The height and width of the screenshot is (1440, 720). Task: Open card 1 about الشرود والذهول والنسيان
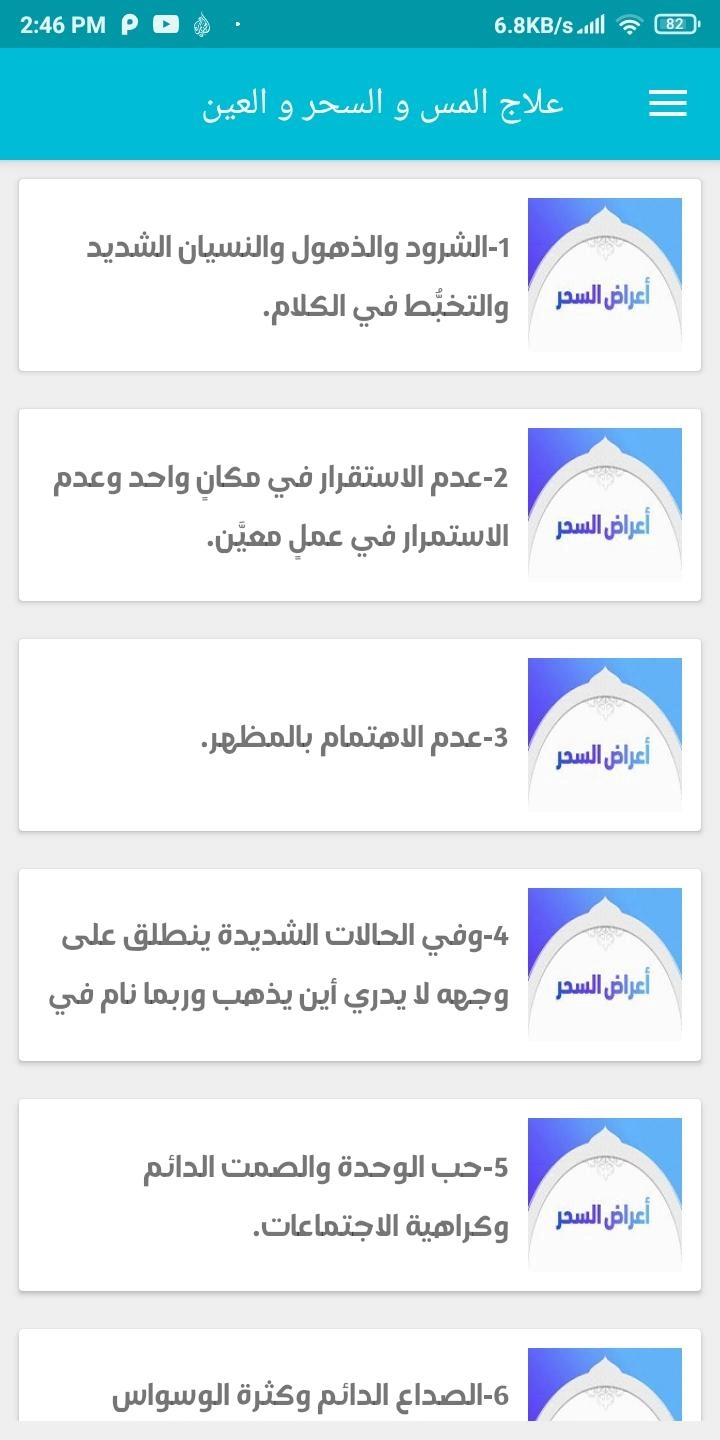click(x=360, y=275)
